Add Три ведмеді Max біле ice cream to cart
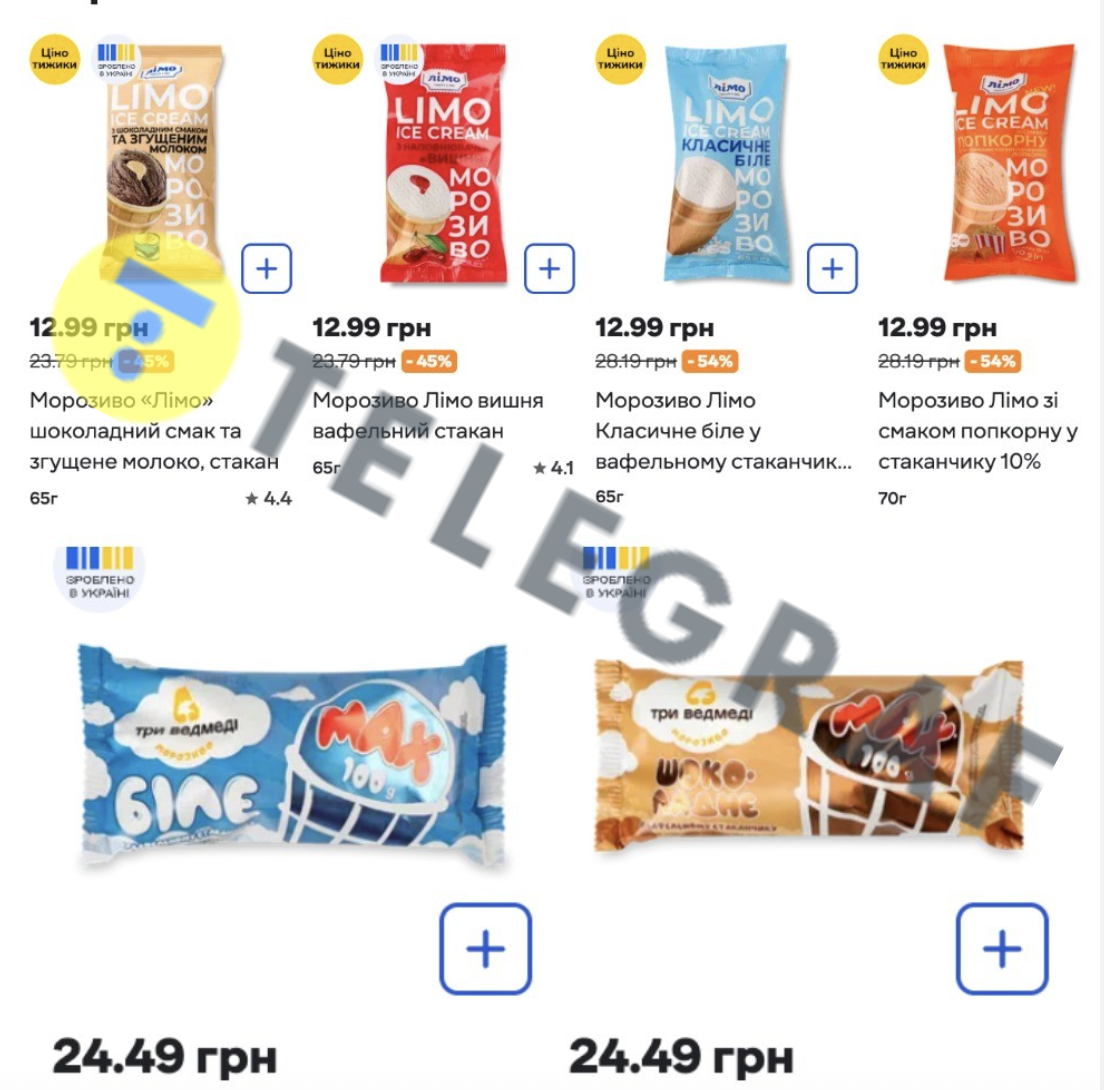This screenshot has width=1104, height=1090. [485, 948]
